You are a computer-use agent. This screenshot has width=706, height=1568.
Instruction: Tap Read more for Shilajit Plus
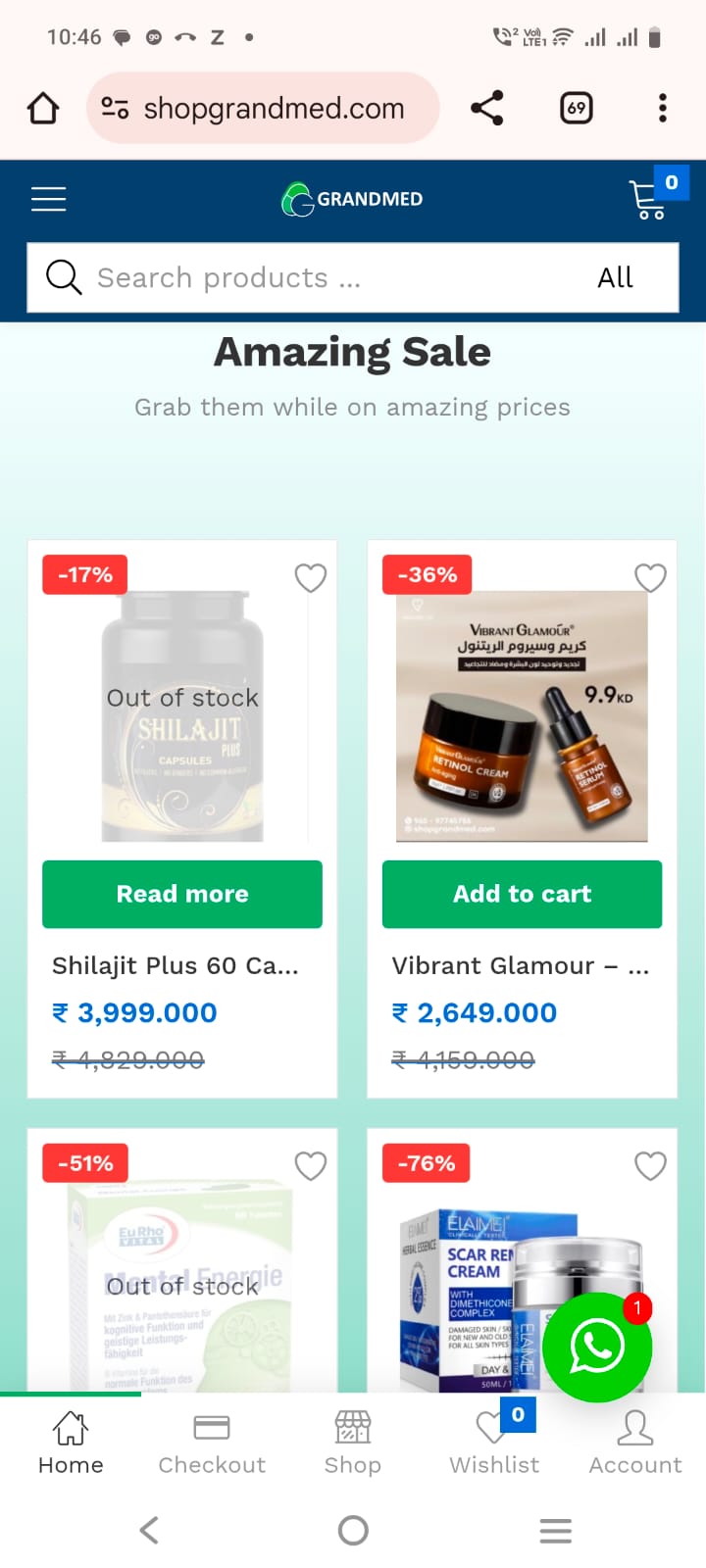click(x=182, y=894)
